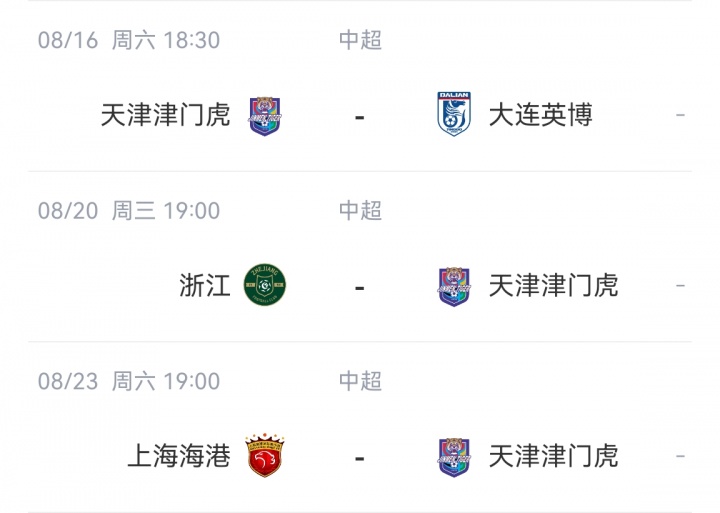Open the 浙江 vs 天津津门虎 match on 08/20

click(x=359, y=286)
